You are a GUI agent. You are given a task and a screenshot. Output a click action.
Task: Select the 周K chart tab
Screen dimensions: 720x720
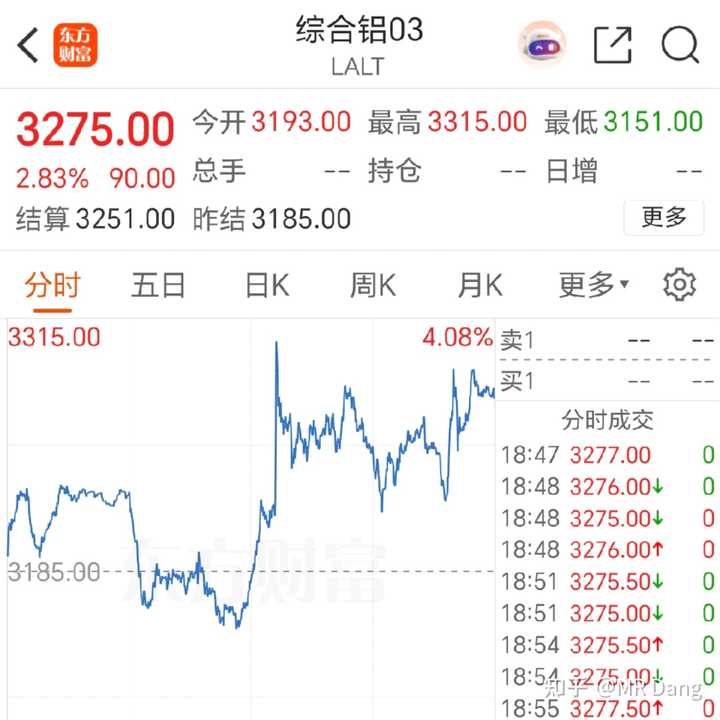pyautogui.click(x=373, y=286)
